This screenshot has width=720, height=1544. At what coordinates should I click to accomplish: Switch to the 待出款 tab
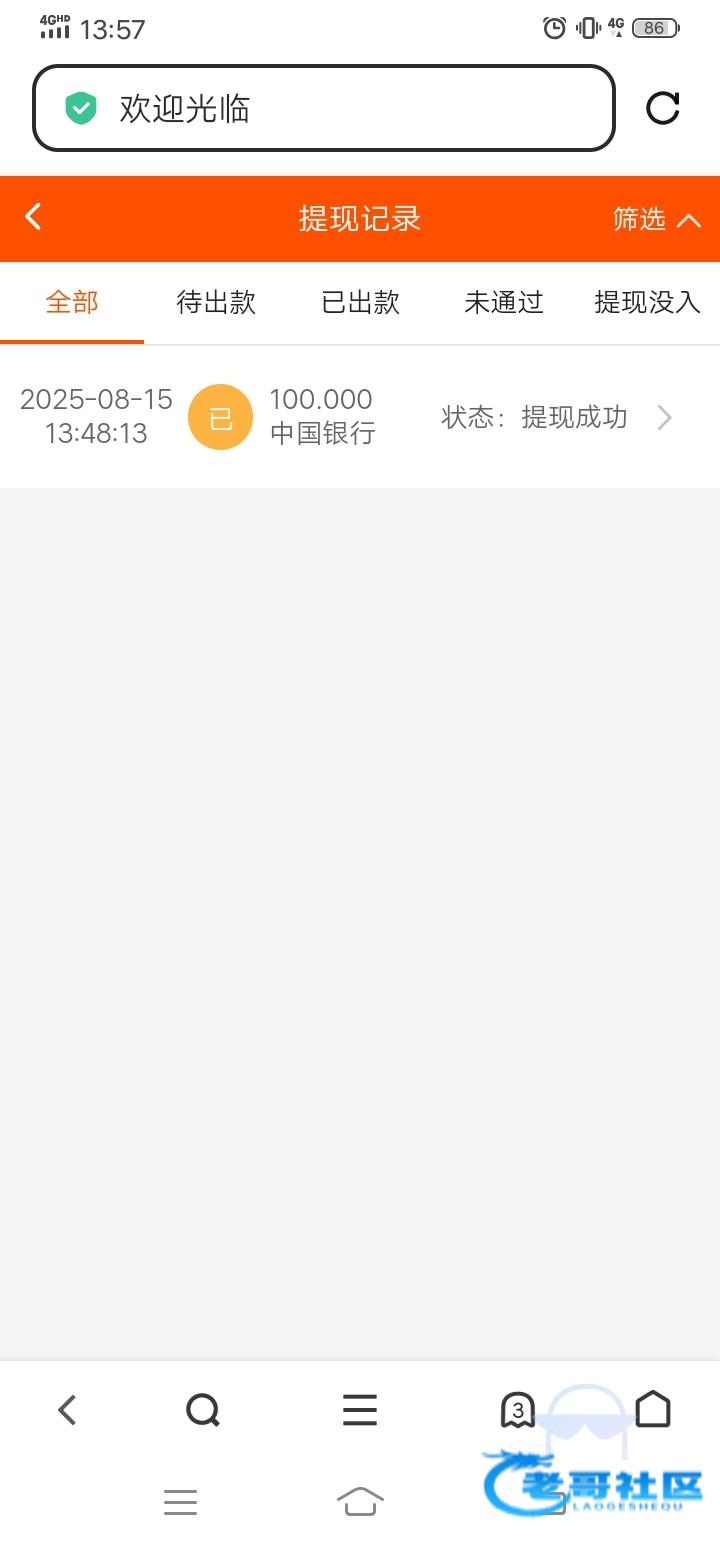(216, 302)
